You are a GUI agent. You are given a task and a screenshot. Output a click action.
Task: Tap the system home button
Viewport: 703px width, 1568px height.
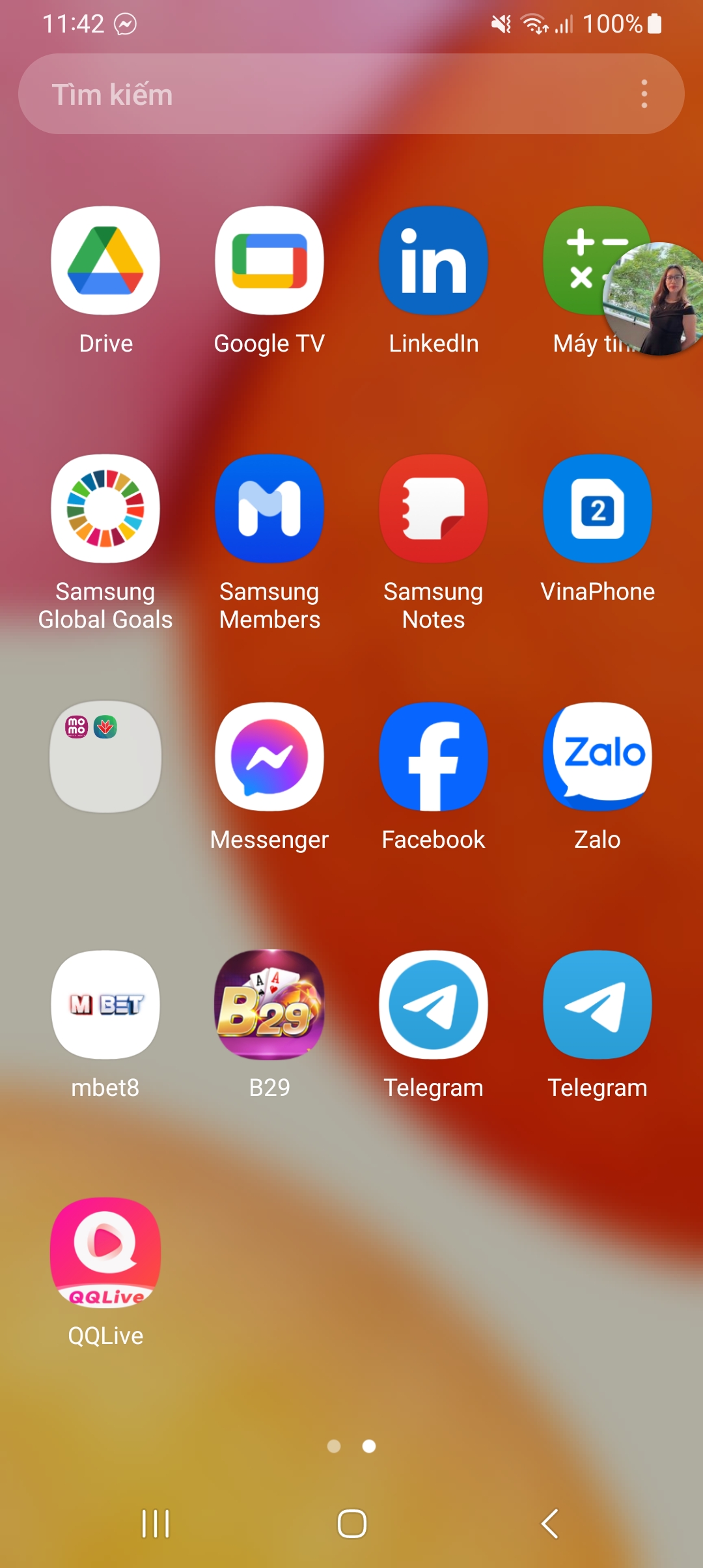click(351, 1524)
